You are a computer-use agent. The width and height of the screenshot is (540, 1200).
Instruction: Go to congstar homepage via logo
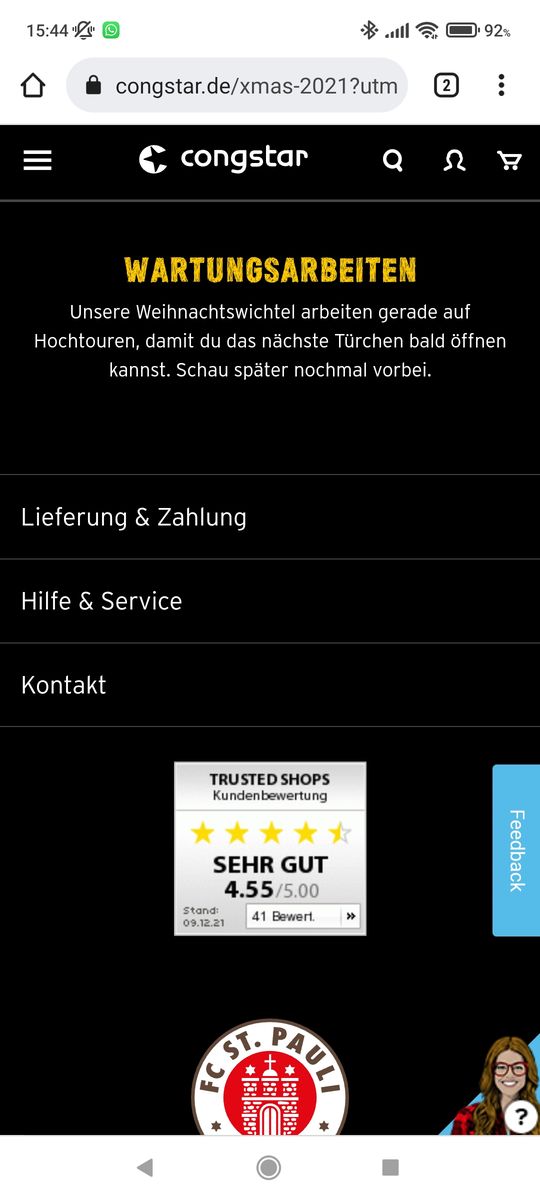[x=223, y=159]
